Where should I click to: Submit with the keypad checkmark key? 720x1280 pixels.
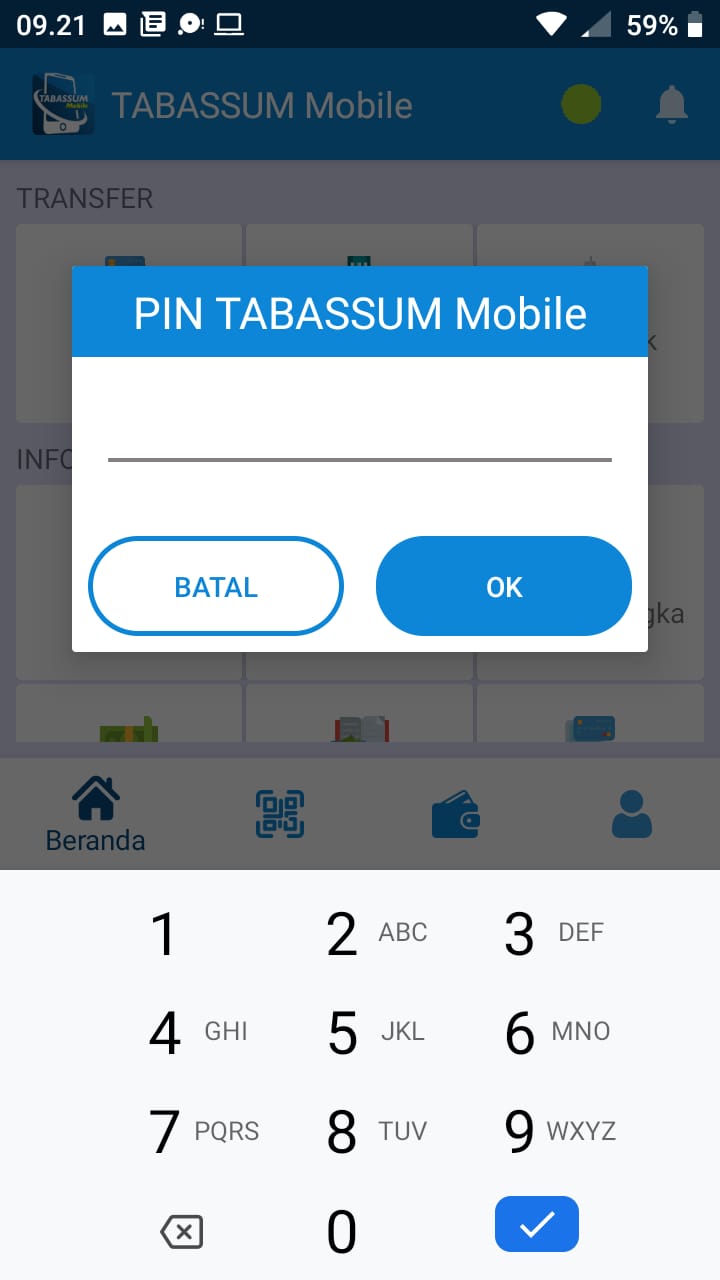pos(537,1224)
